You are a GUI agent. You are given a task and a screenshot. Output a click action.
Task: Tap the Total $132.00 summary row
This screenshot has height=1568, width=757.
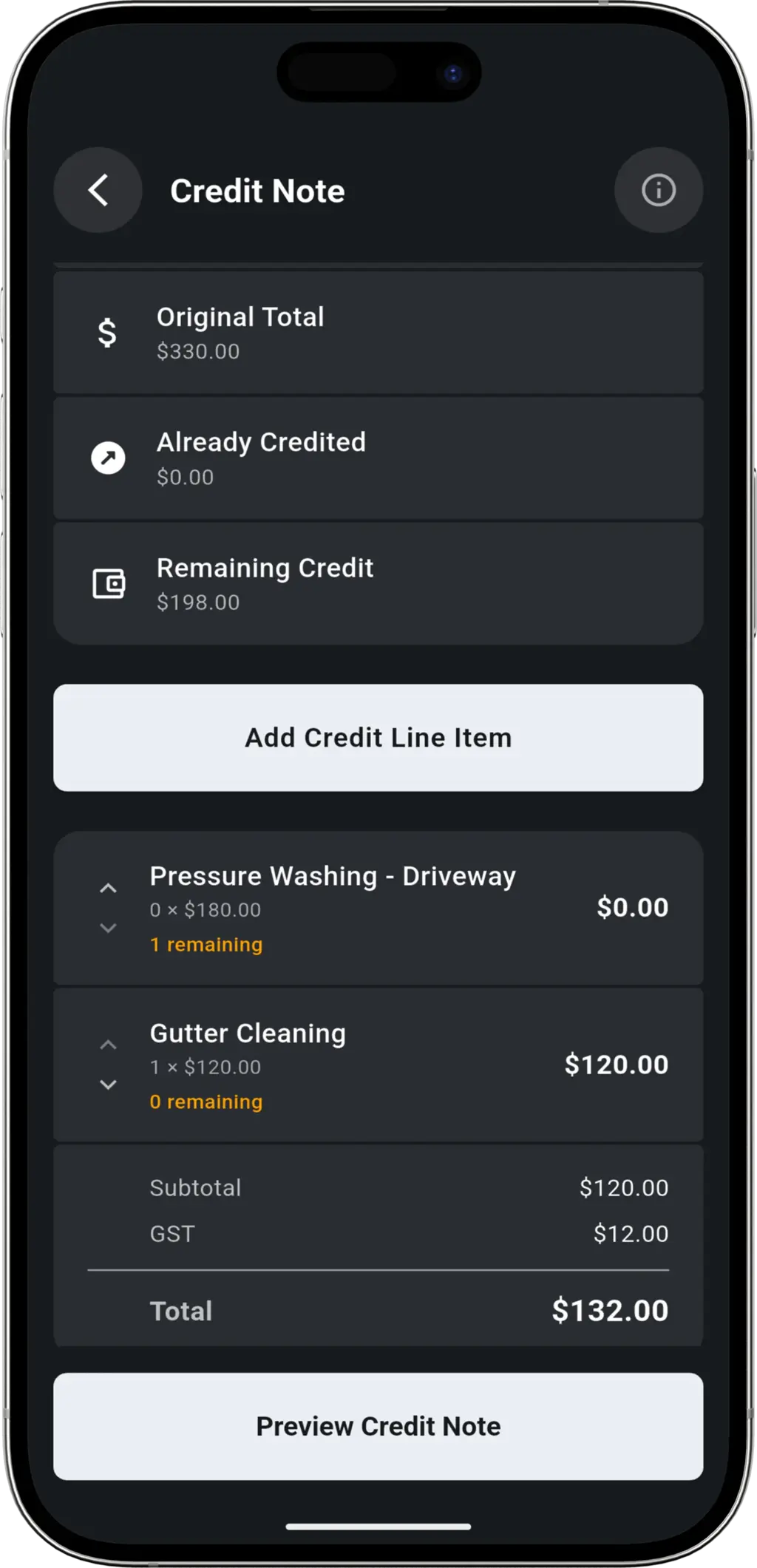(x=378, y=1310)
